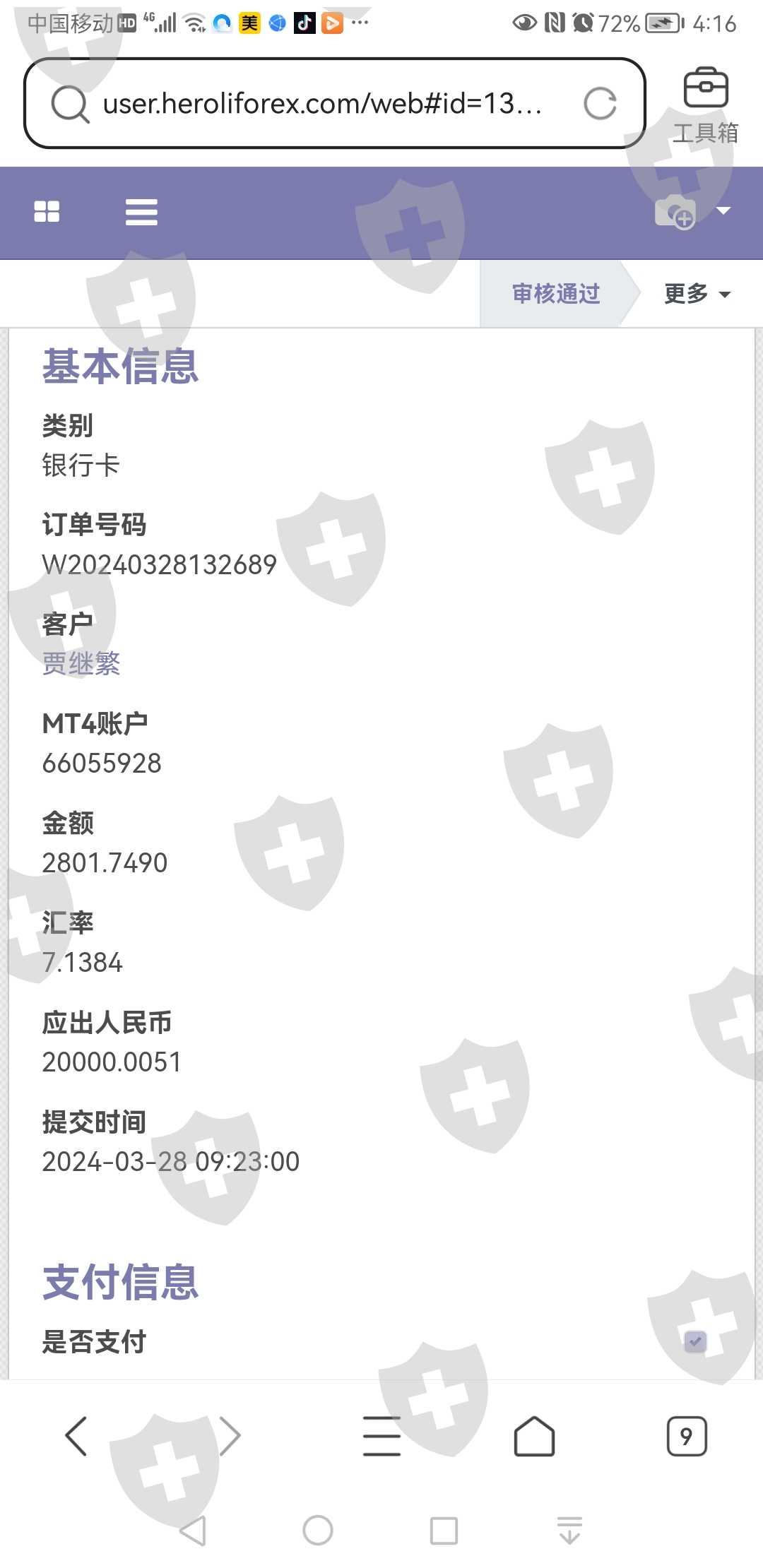Go to browser home page
763x1568 pixels.
click(534, 1436)
